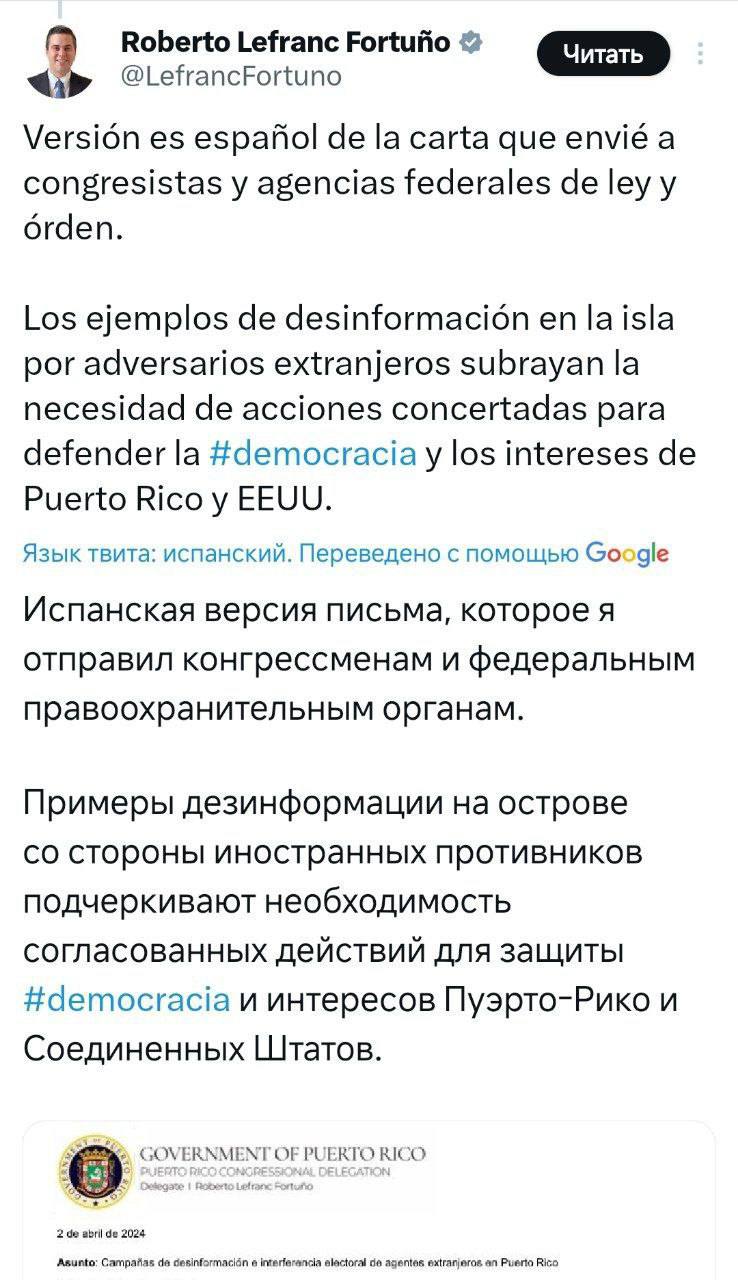This screenshot has width=738, height=1280.
Task: Open the attached Government of Puerto Rico letter
Action: pos(369,1200)
